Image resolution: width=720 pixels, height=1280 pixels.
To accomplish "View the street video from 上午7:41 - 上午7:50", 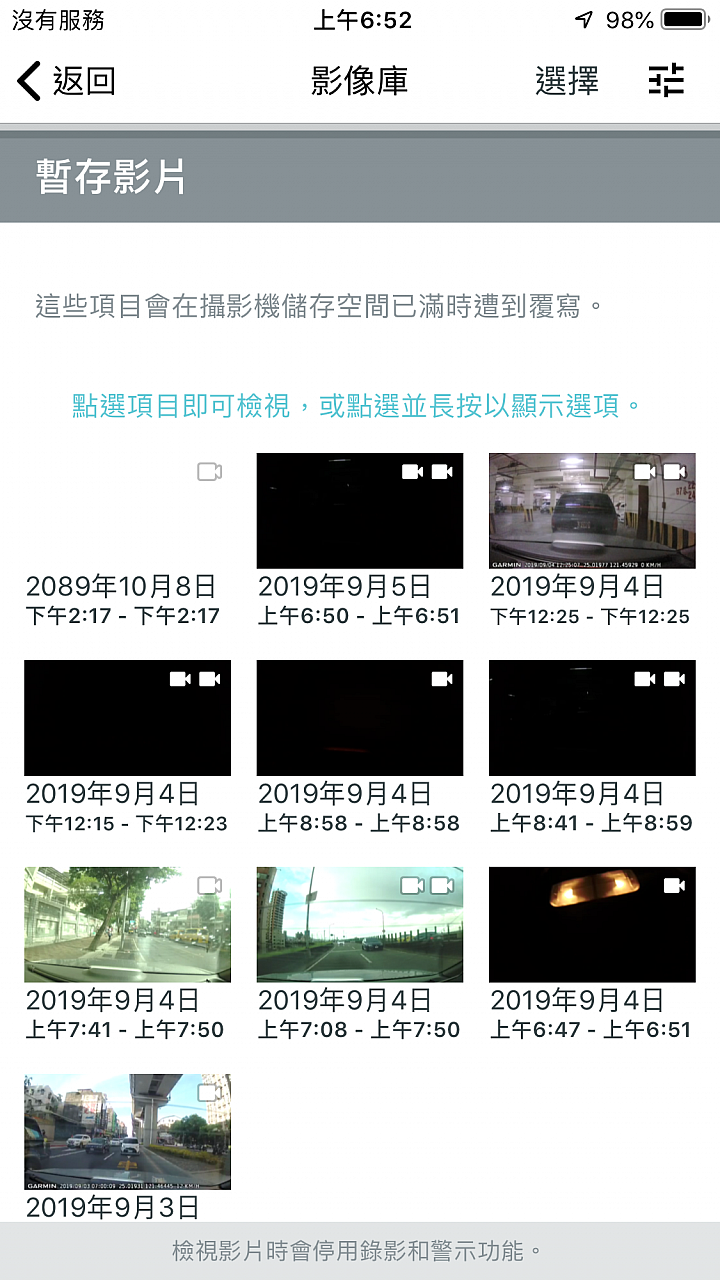I will (x=127, y=925).
